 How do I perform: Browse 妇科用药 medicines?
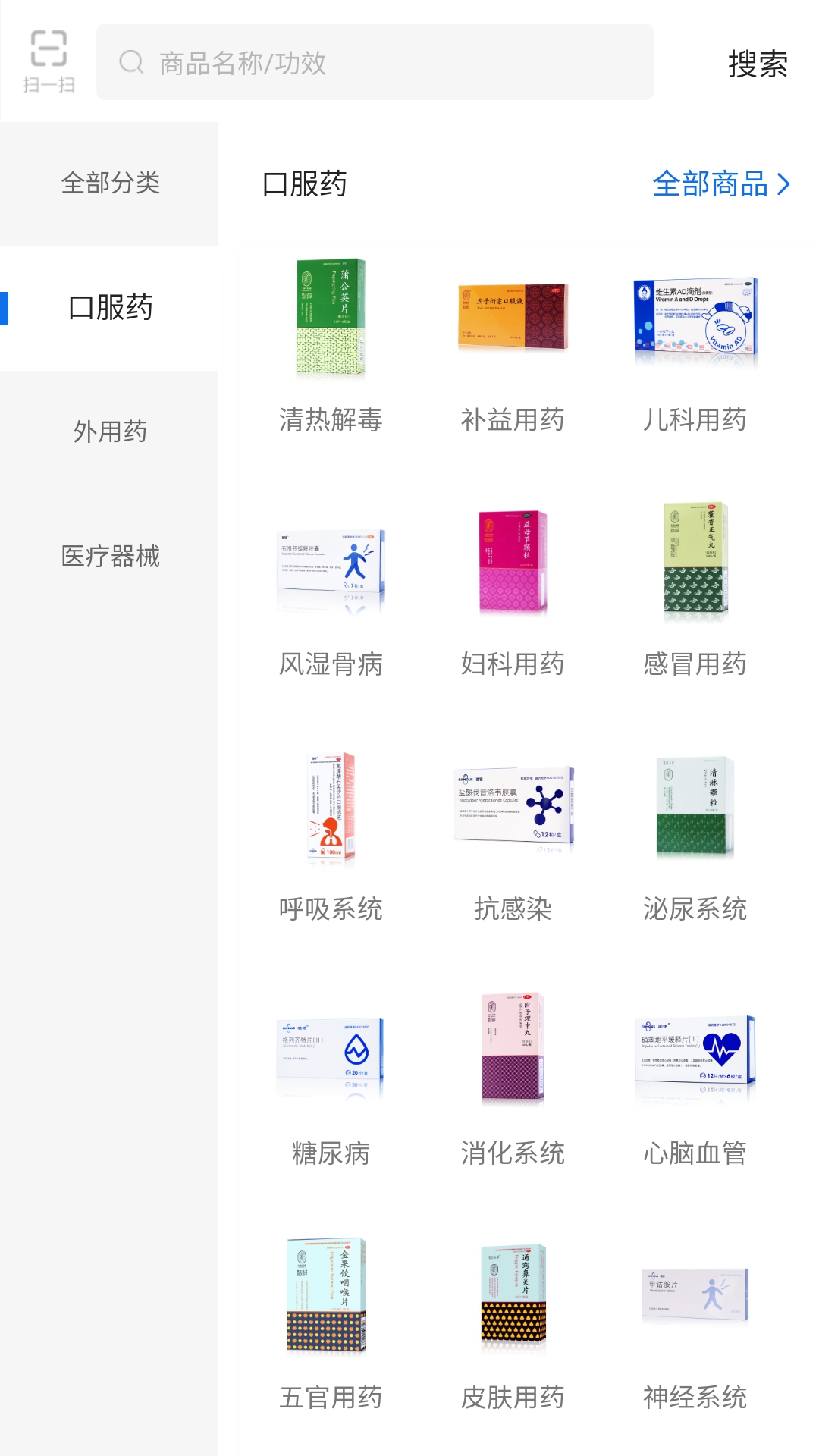click(x=513, y=590)
